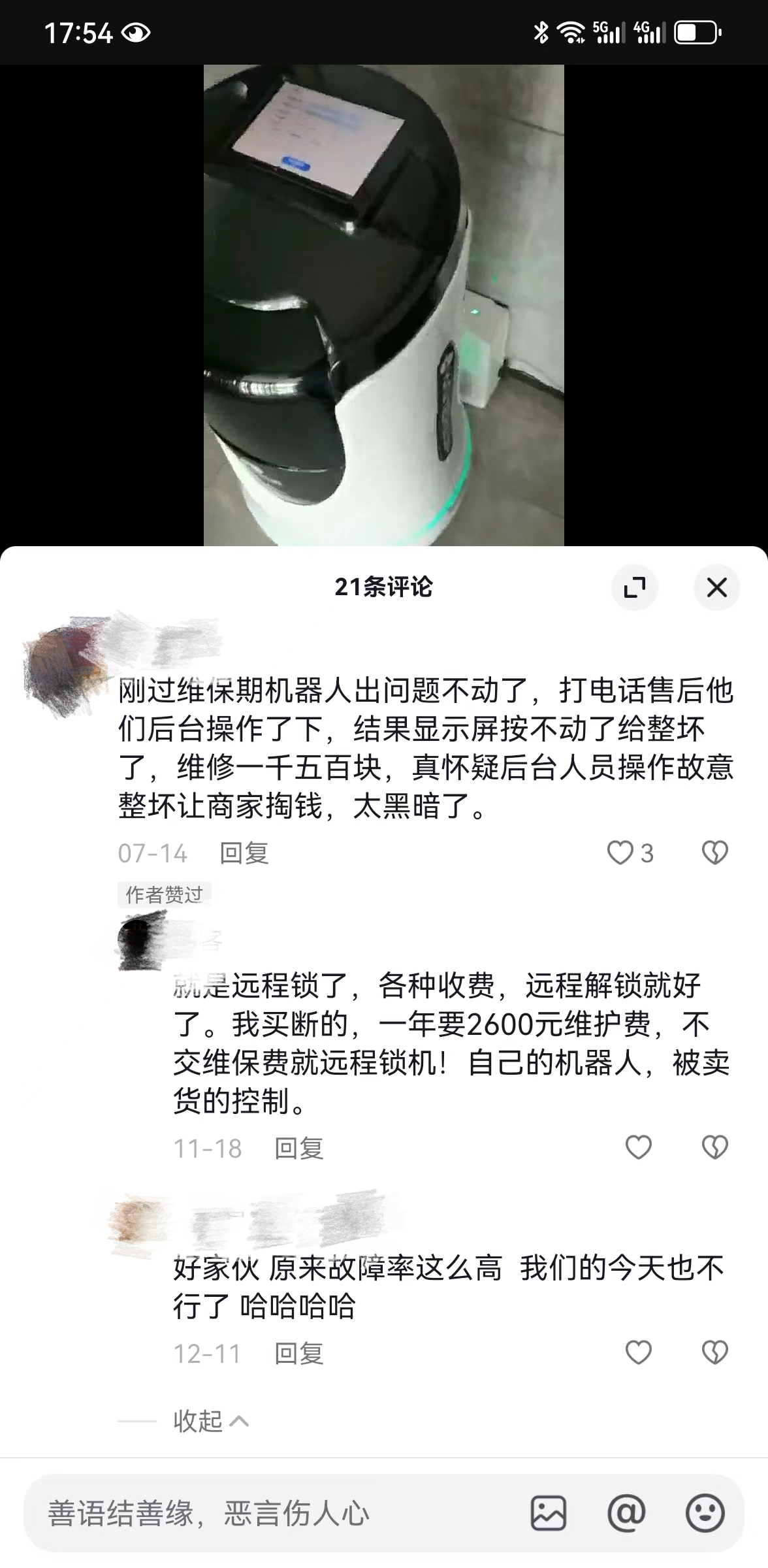Expand comments panel to full screen

(x=634, y=587)
